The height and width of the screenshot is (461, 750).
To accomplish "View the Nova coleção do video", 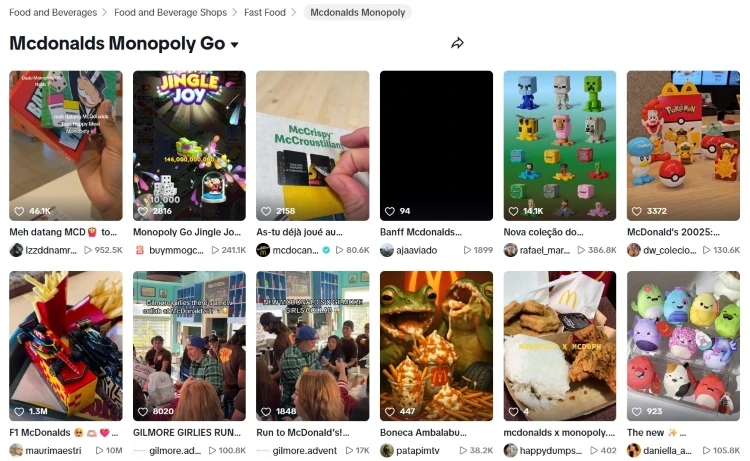I will click(559, 145).
